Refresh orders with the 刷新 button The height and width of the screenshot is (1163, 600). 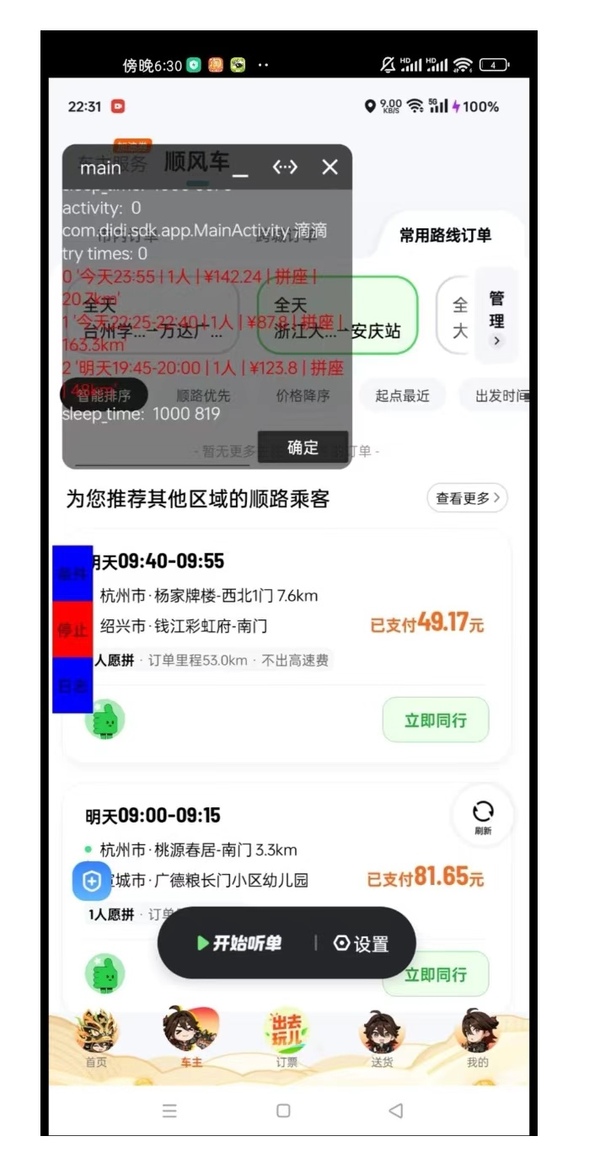pos(483,816)
